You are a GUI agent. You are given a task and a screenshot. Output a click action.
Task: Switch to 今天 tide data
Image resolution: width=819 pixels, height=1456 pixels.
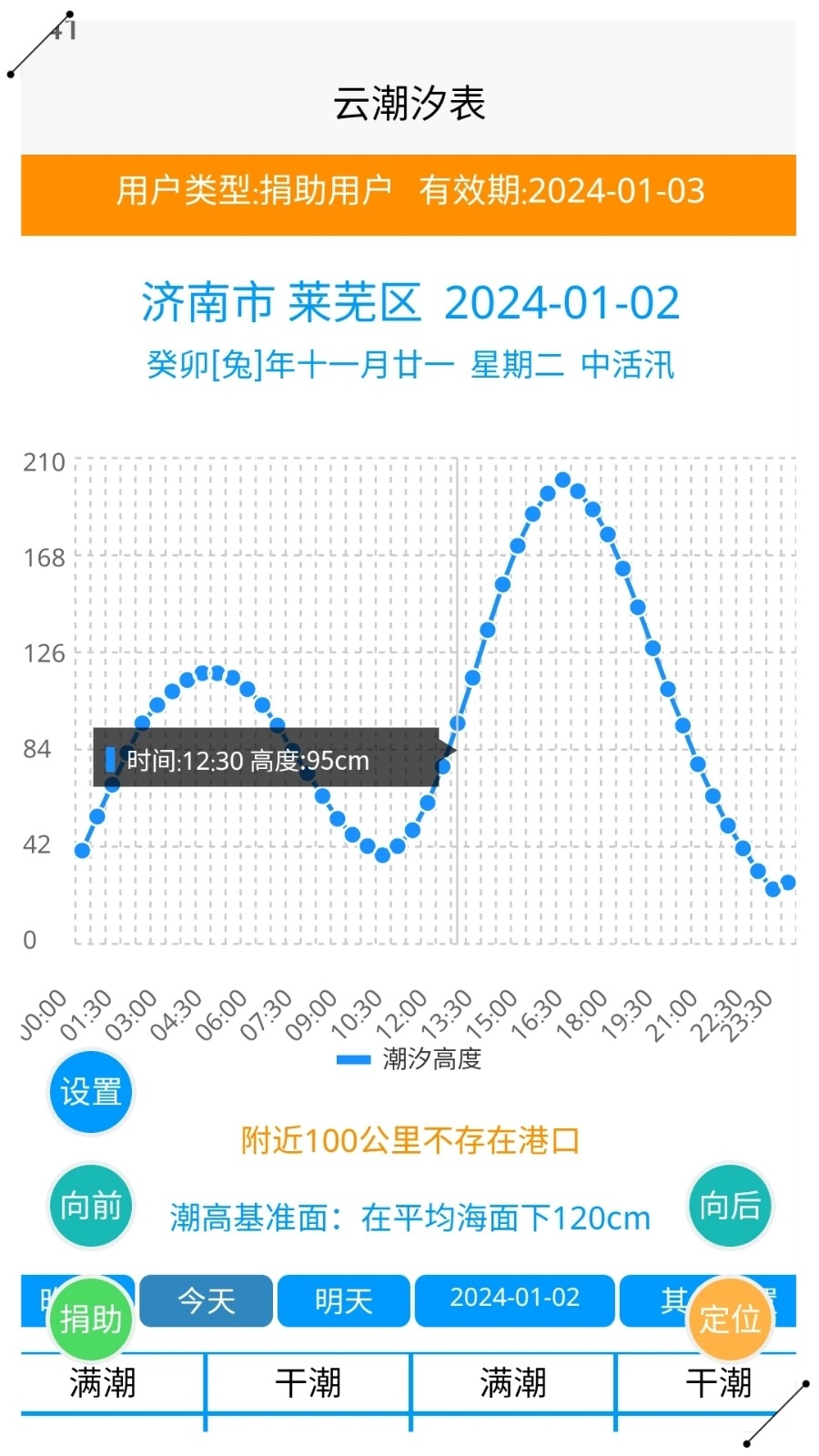(x=206, y=1300)
